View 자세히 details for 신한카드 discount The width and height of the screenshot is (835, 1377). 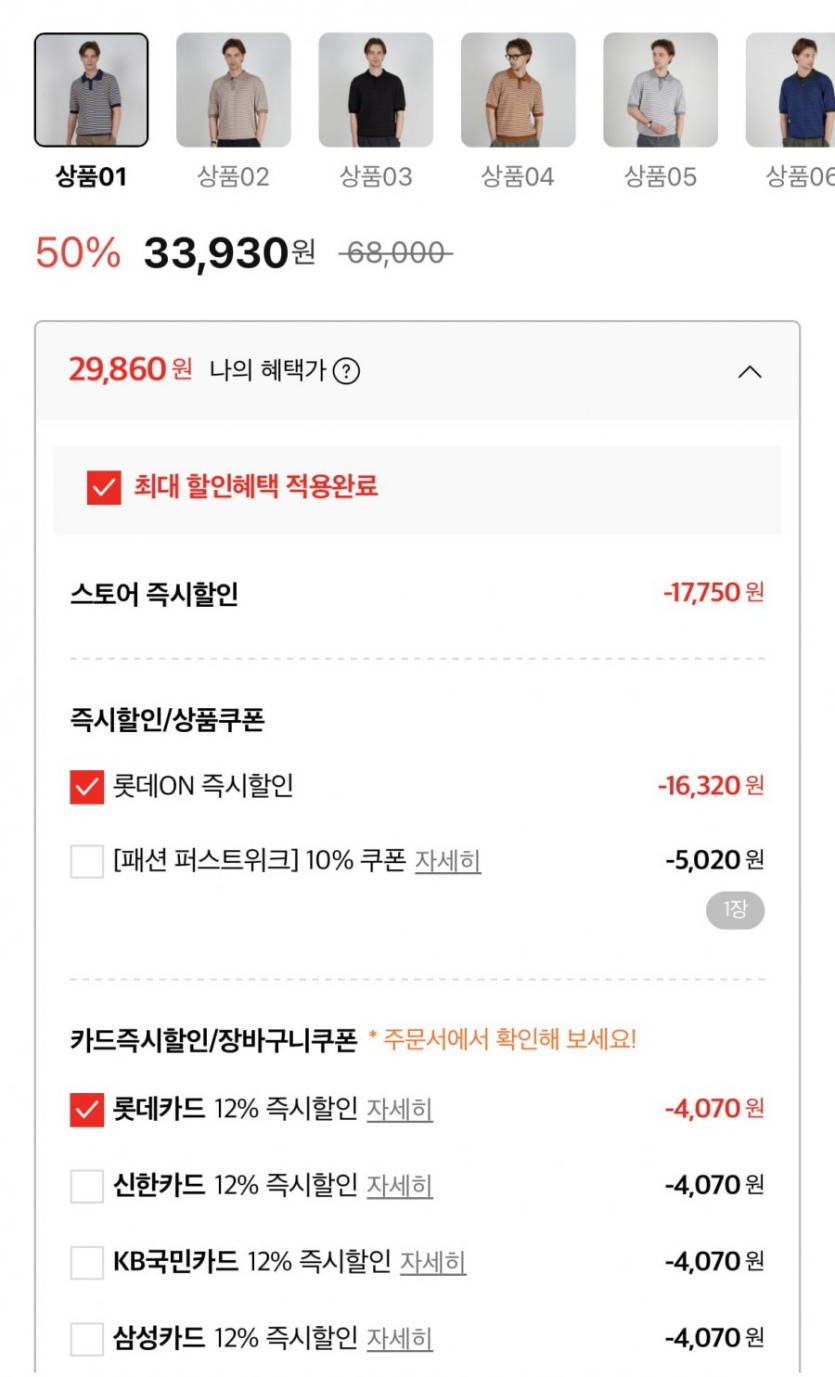pyautogui.click(x=400, y=1186)
